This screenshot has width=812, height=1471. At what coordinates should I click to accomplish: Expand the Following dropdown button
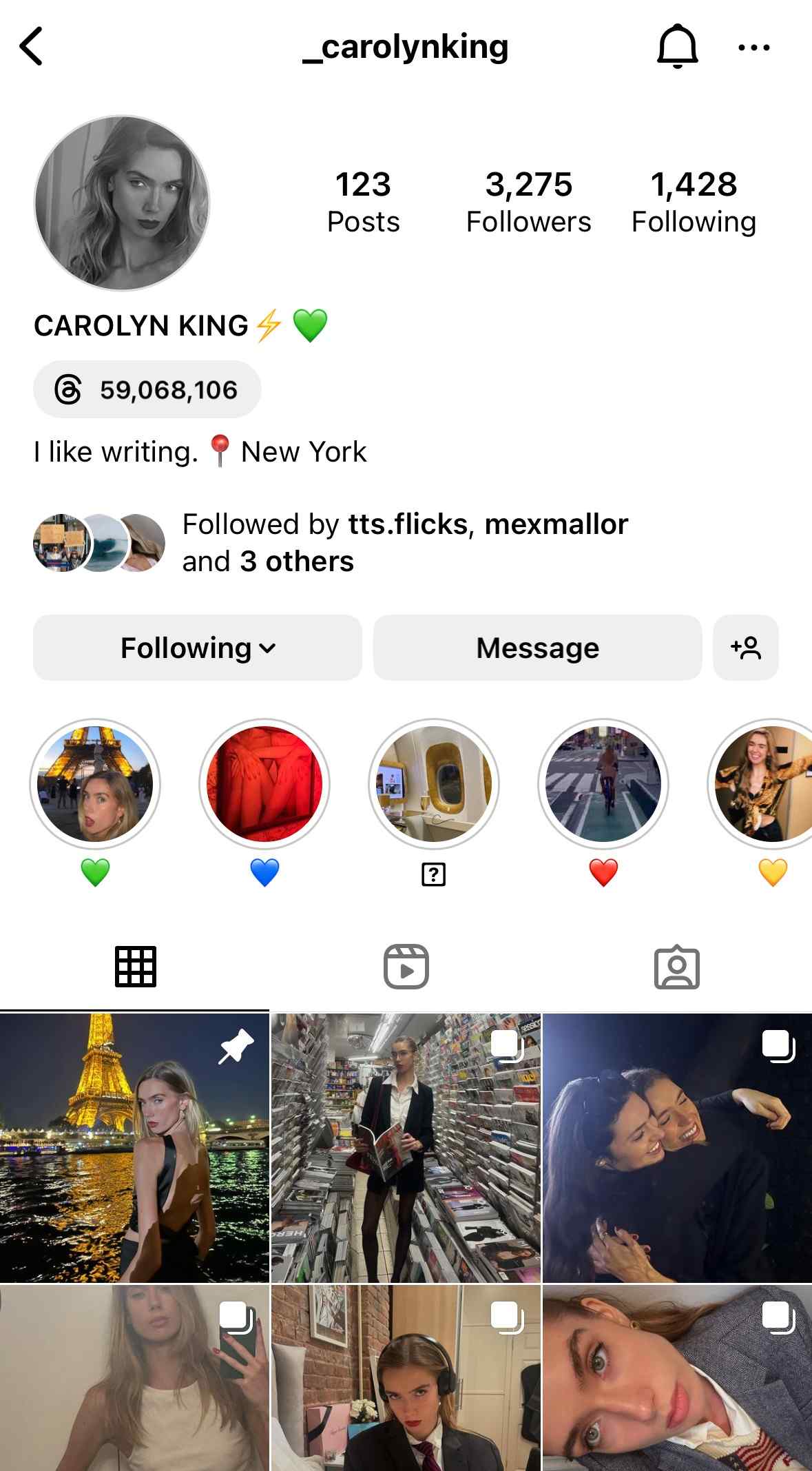tap(198, 648)
